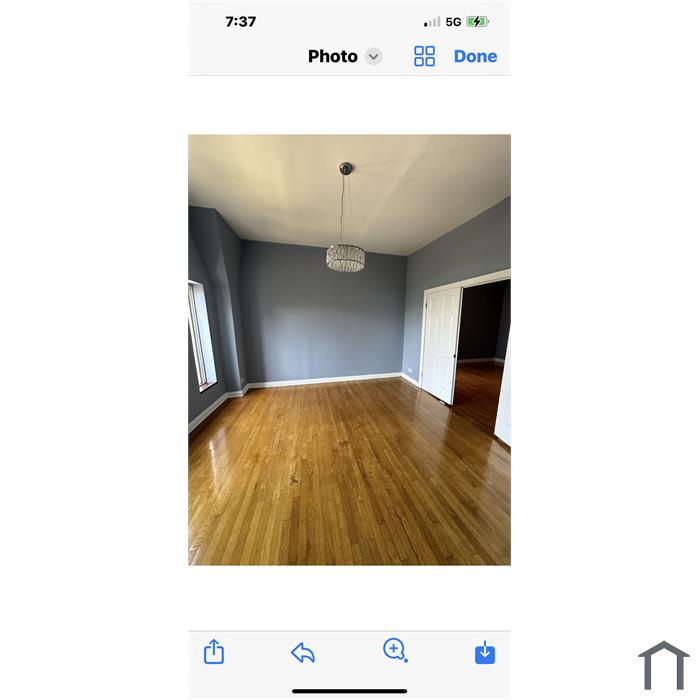Expand the Photo dropdown chevron

click(373, 56)
